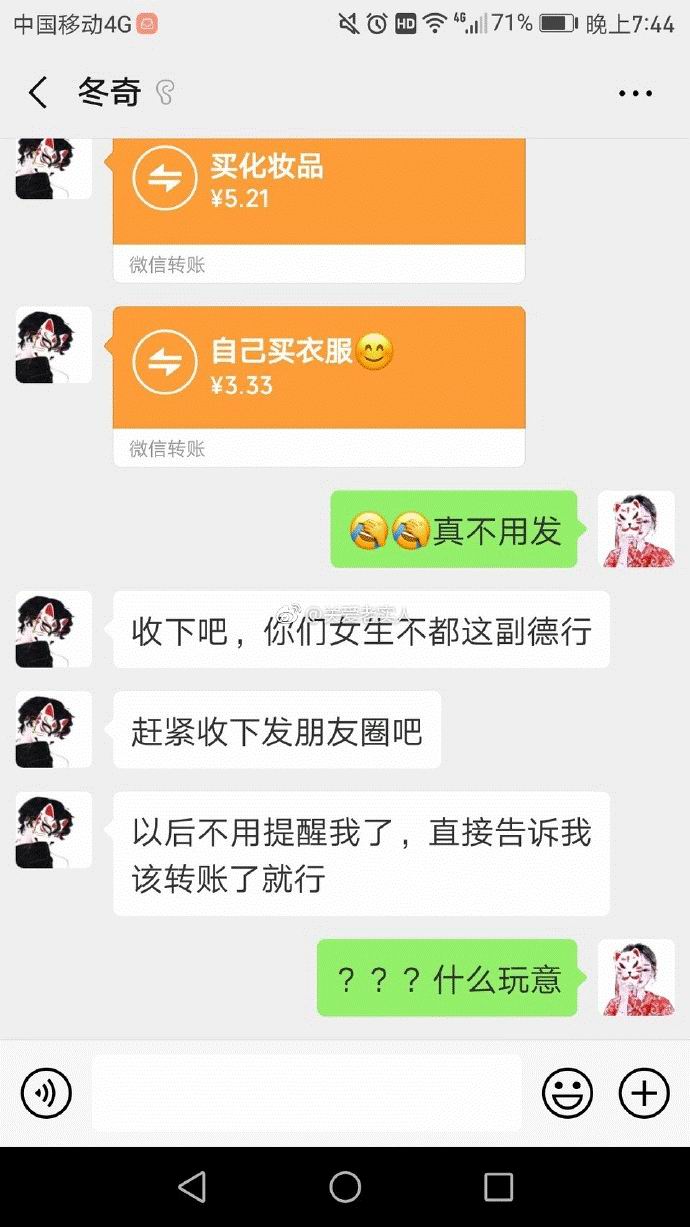
Task: View sender's avatar beside 赶紧收下发朋友圈吧
Action: click(x=53, y=730)
